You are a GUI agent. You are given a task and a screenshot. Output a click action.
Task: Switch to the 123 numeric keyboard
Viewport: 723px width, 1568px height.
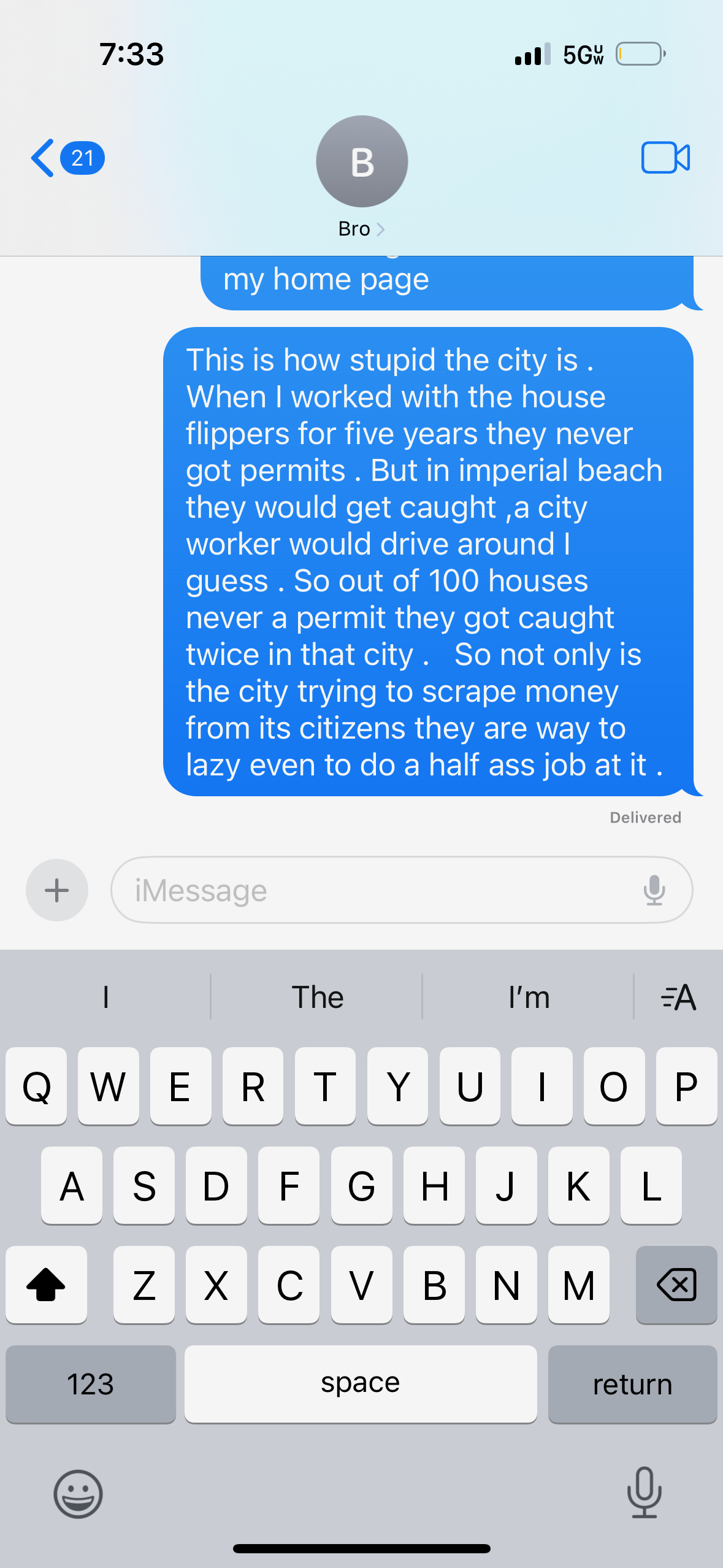(x=90, y=1384)
